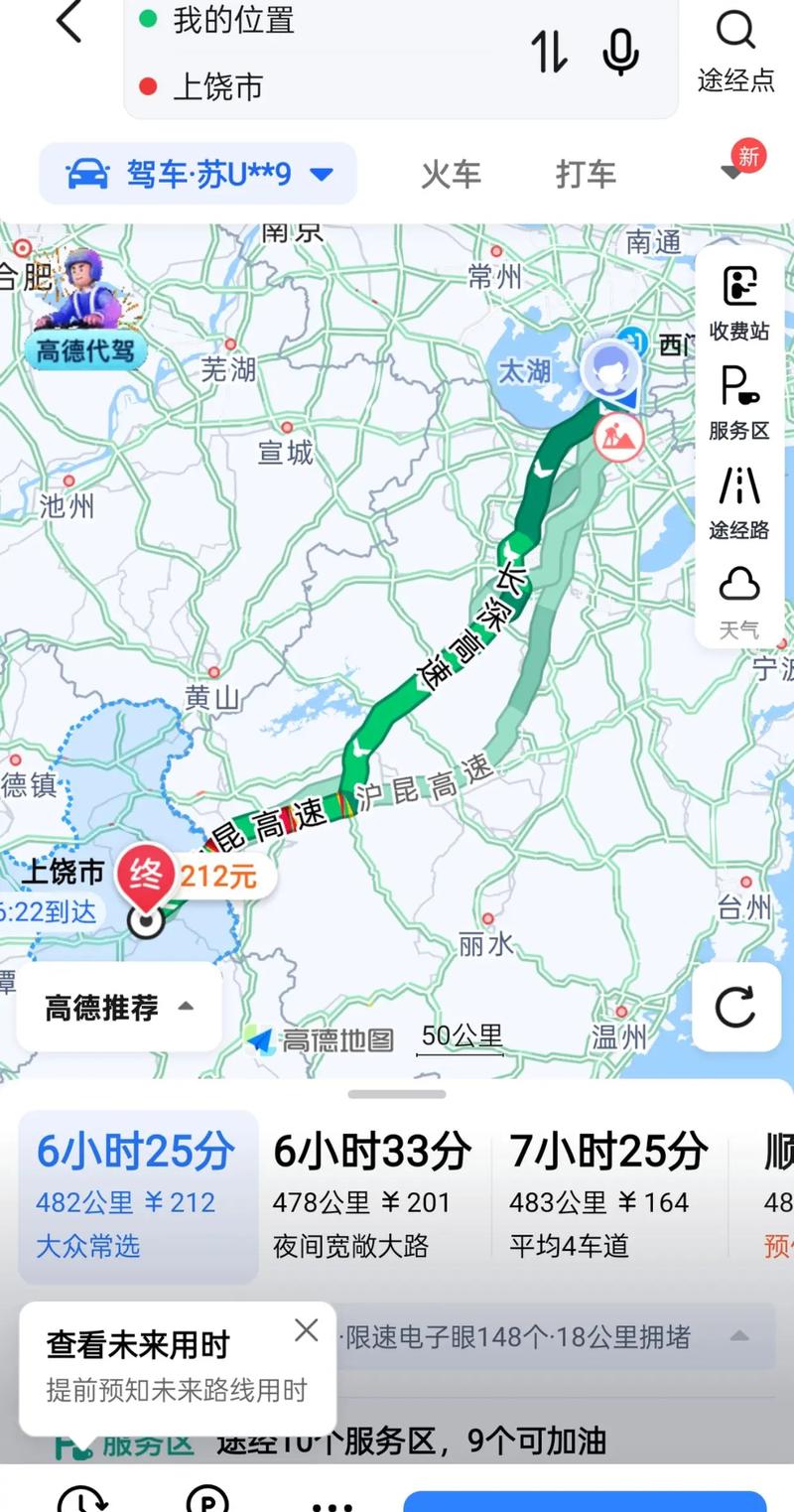Dismiss the 查看未来用时 popup
Screen dimensions: 794x1512
[306, 1329]
